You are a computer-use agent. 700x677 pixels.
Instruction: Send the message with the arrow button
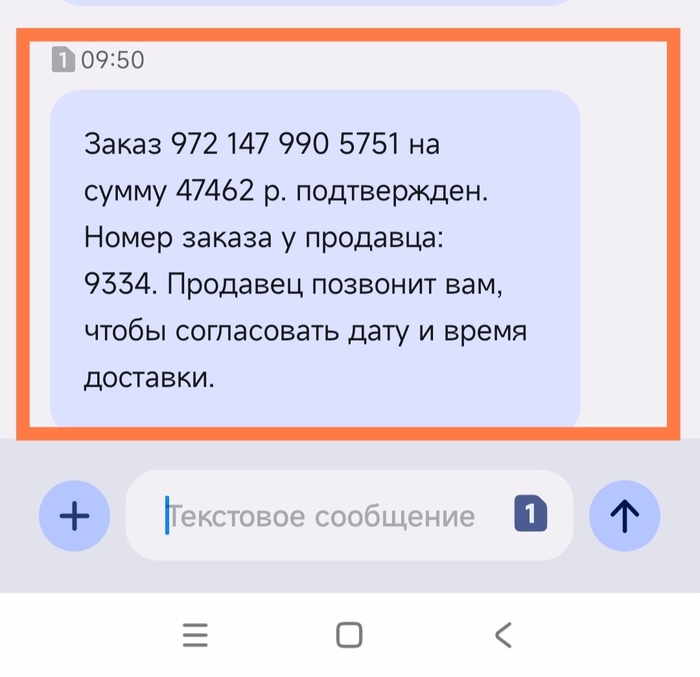tap(625, 516)
